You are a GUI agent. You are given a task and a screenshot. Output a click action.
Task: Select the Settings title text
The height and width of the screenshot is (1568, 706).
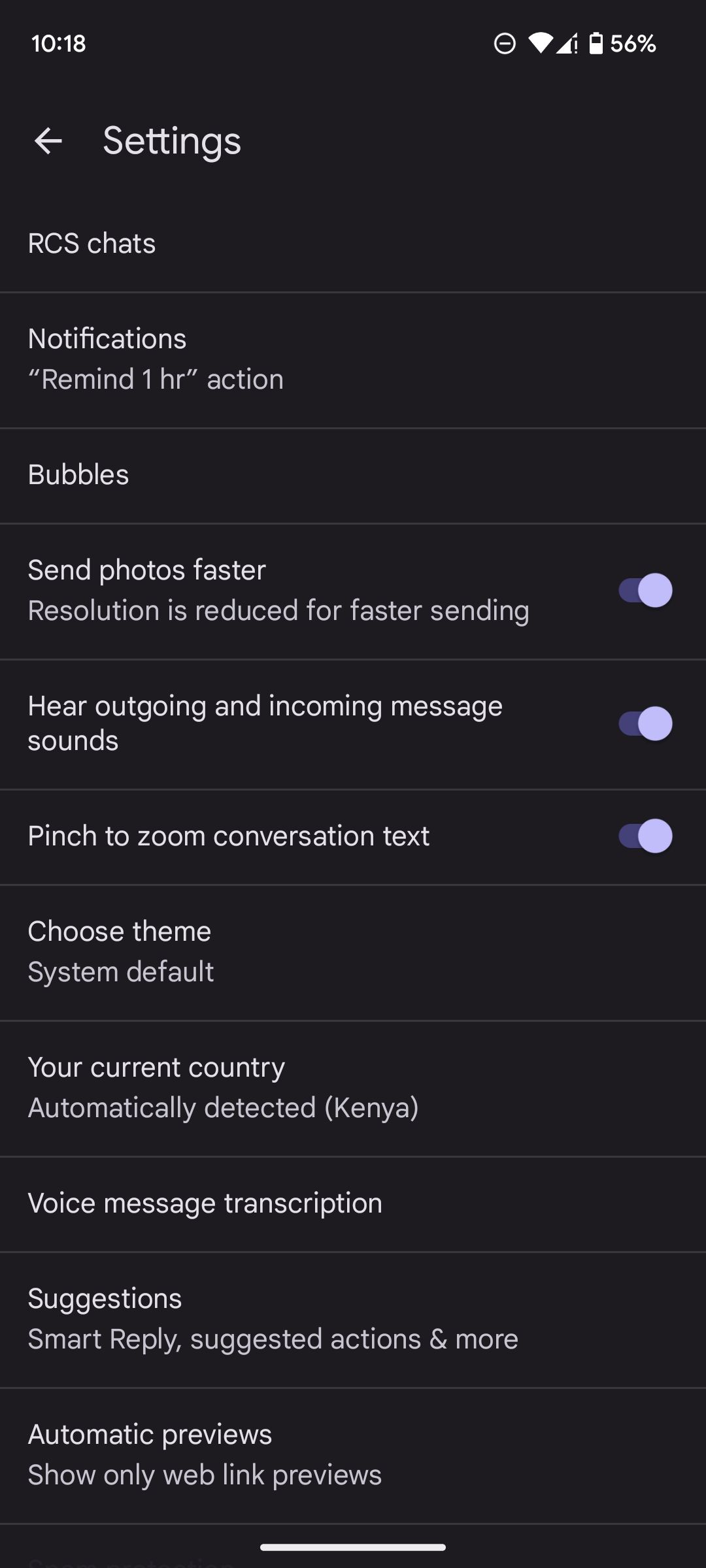coord(172,140)
